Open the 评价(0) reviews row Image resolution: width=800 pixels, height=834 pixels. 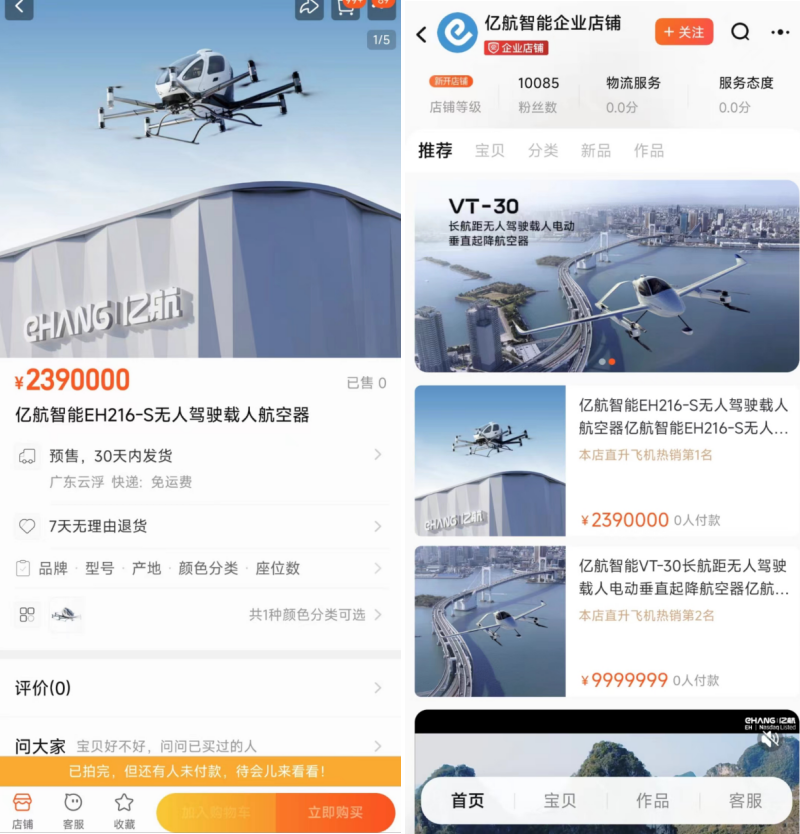coord(200,688)
